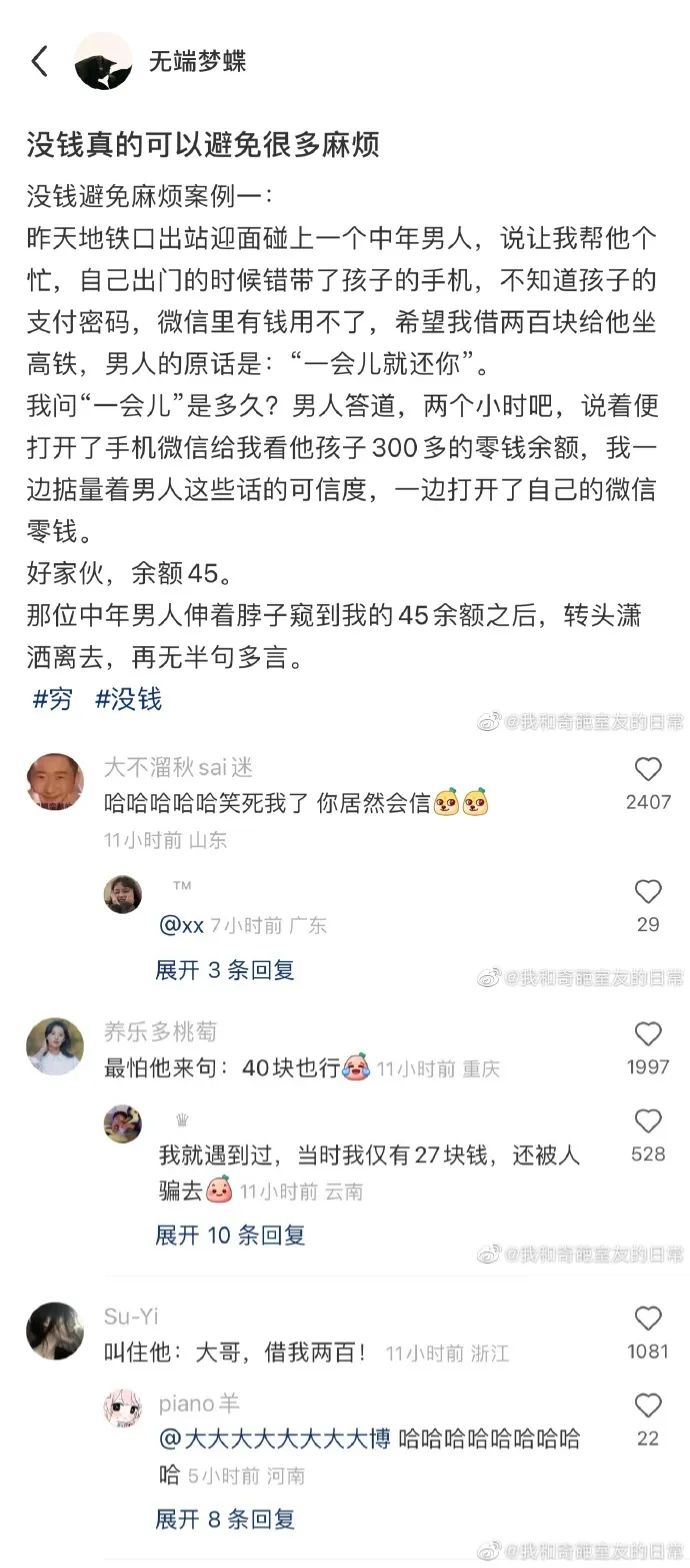Viewport: 690px width, 1568px height.
Task: Open the #穷 hashtag
Action: tap(53, 699)
